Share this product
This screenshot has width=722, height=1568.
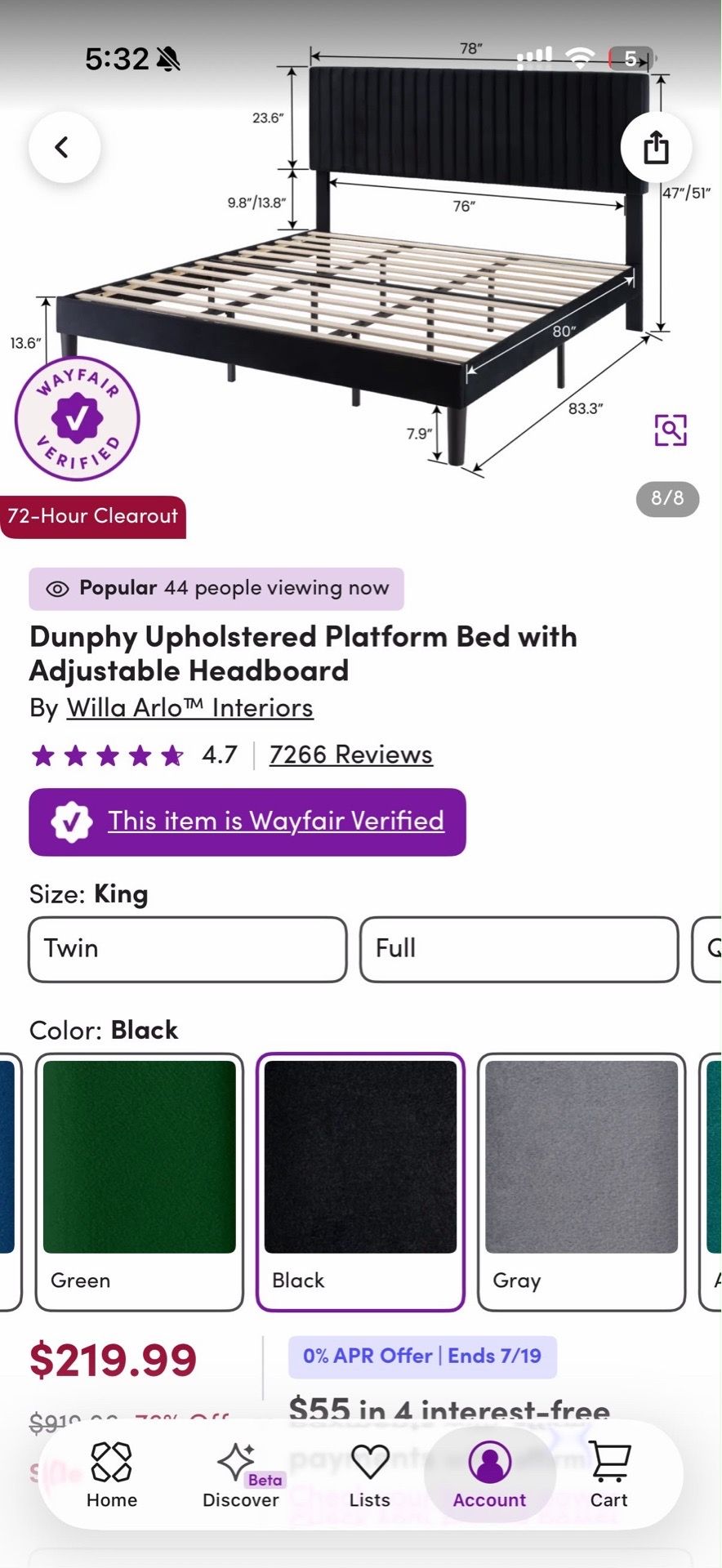click(656, 147)
